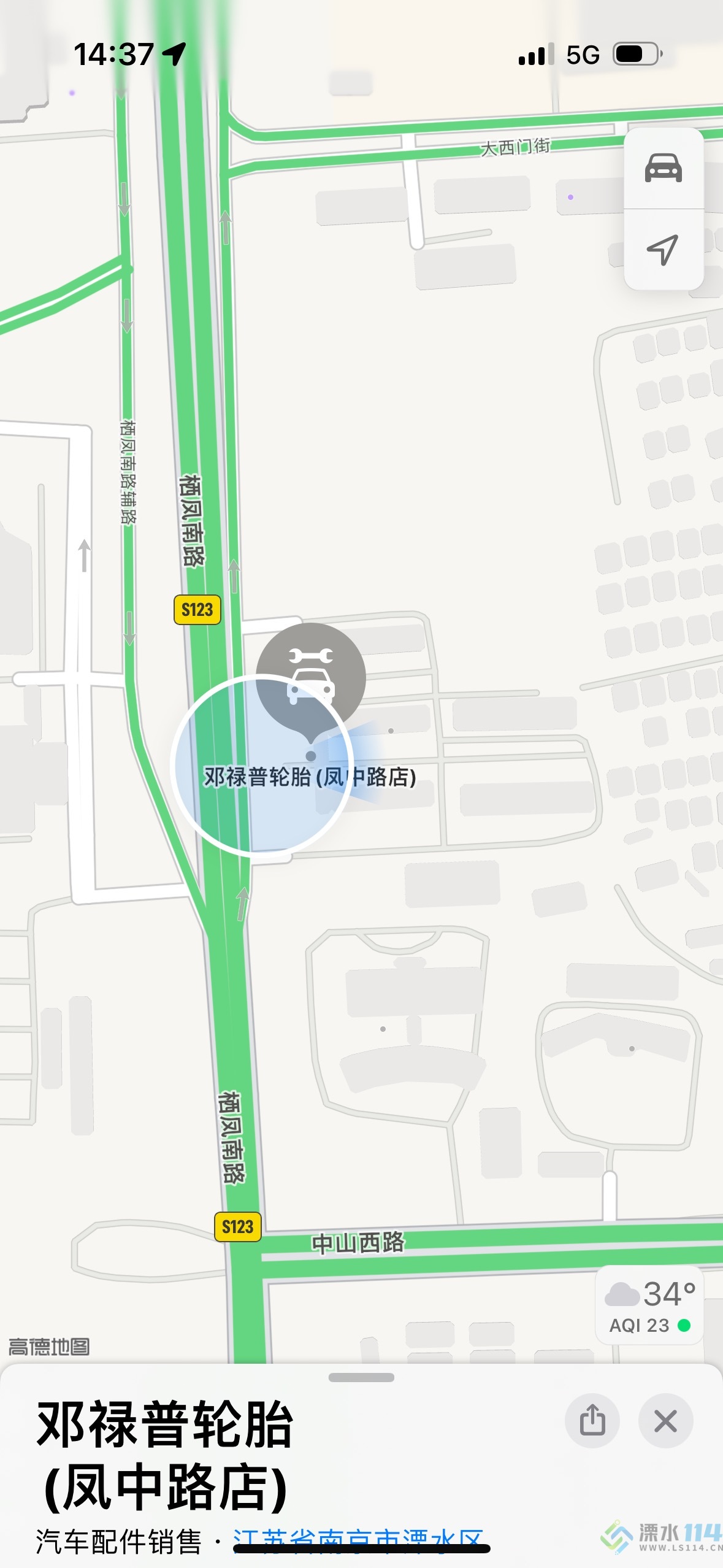Expand the place card with the grabber handle
723x1568 pixels.
[x=361, y=1377]
